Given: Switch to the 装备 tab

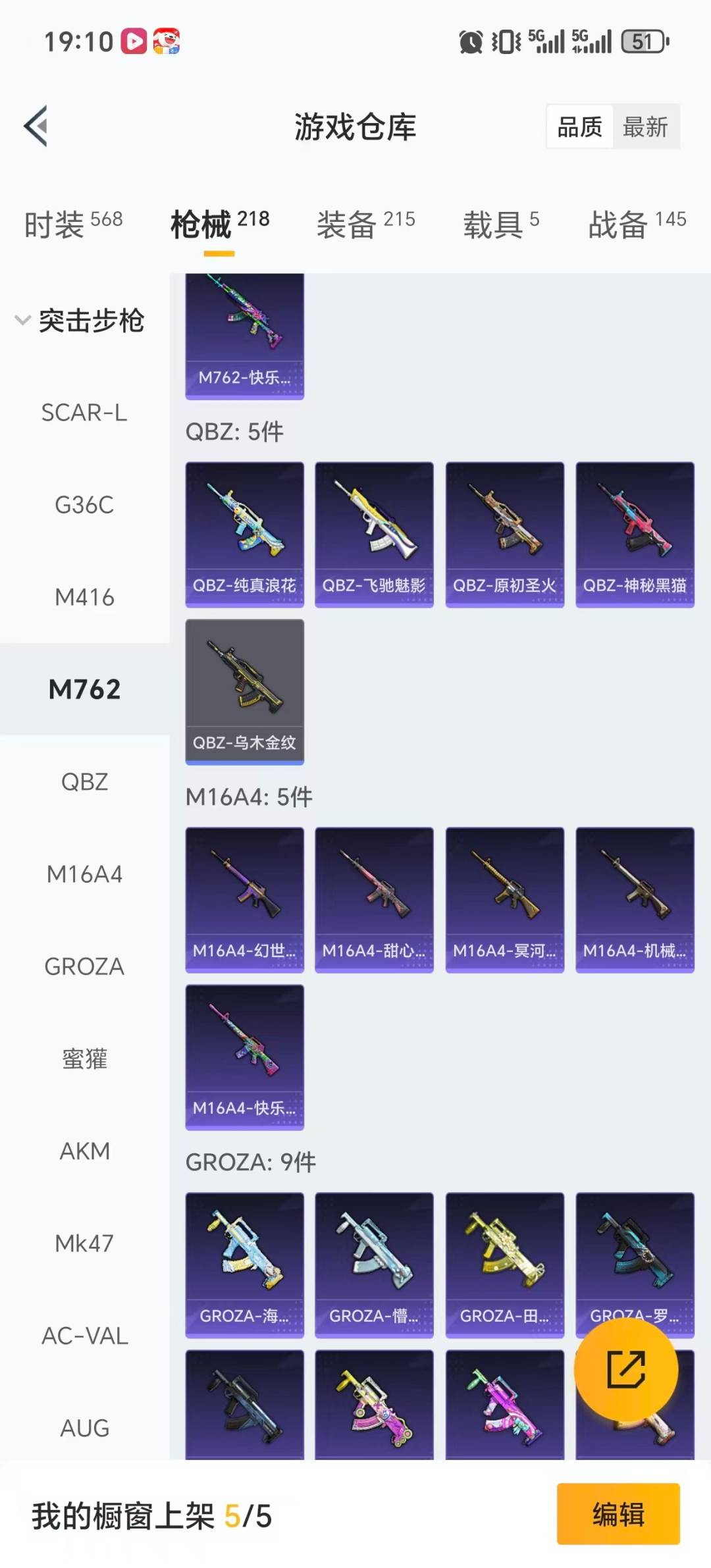Looking at the screenshot, I should 365,224.
